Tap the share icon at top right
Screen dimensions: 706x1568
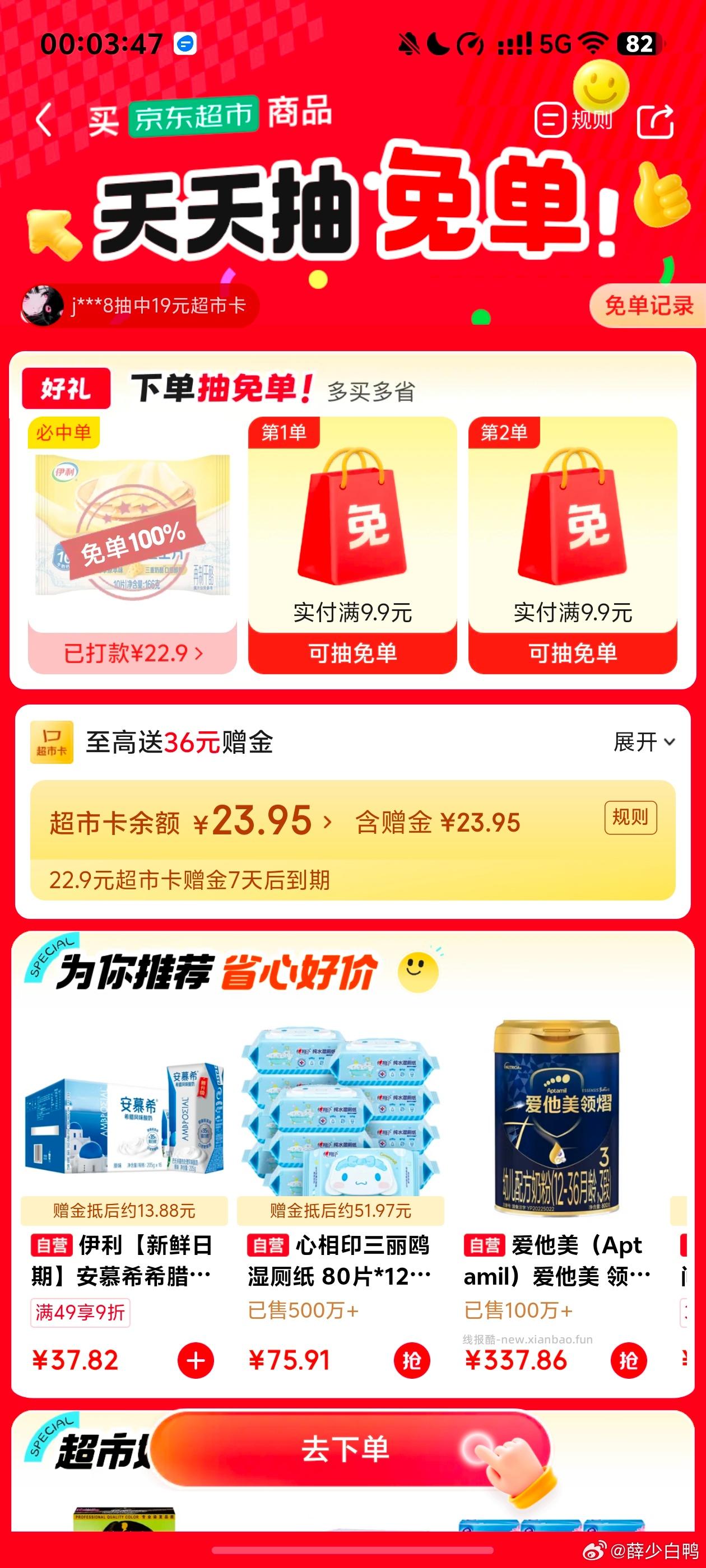(657, 119)
